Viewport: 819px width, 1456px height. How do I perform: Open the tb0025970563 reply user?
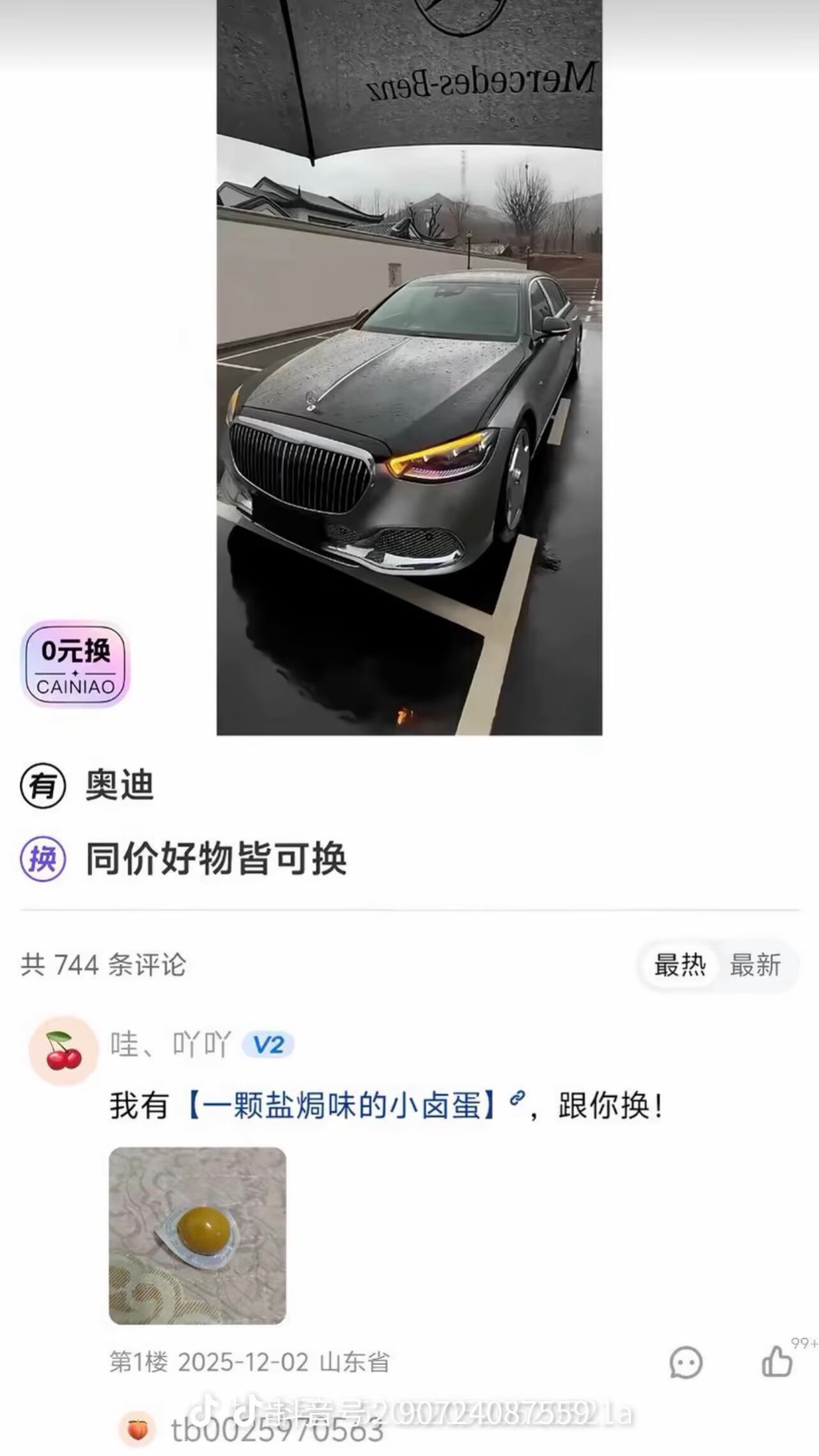[276, 1430]
